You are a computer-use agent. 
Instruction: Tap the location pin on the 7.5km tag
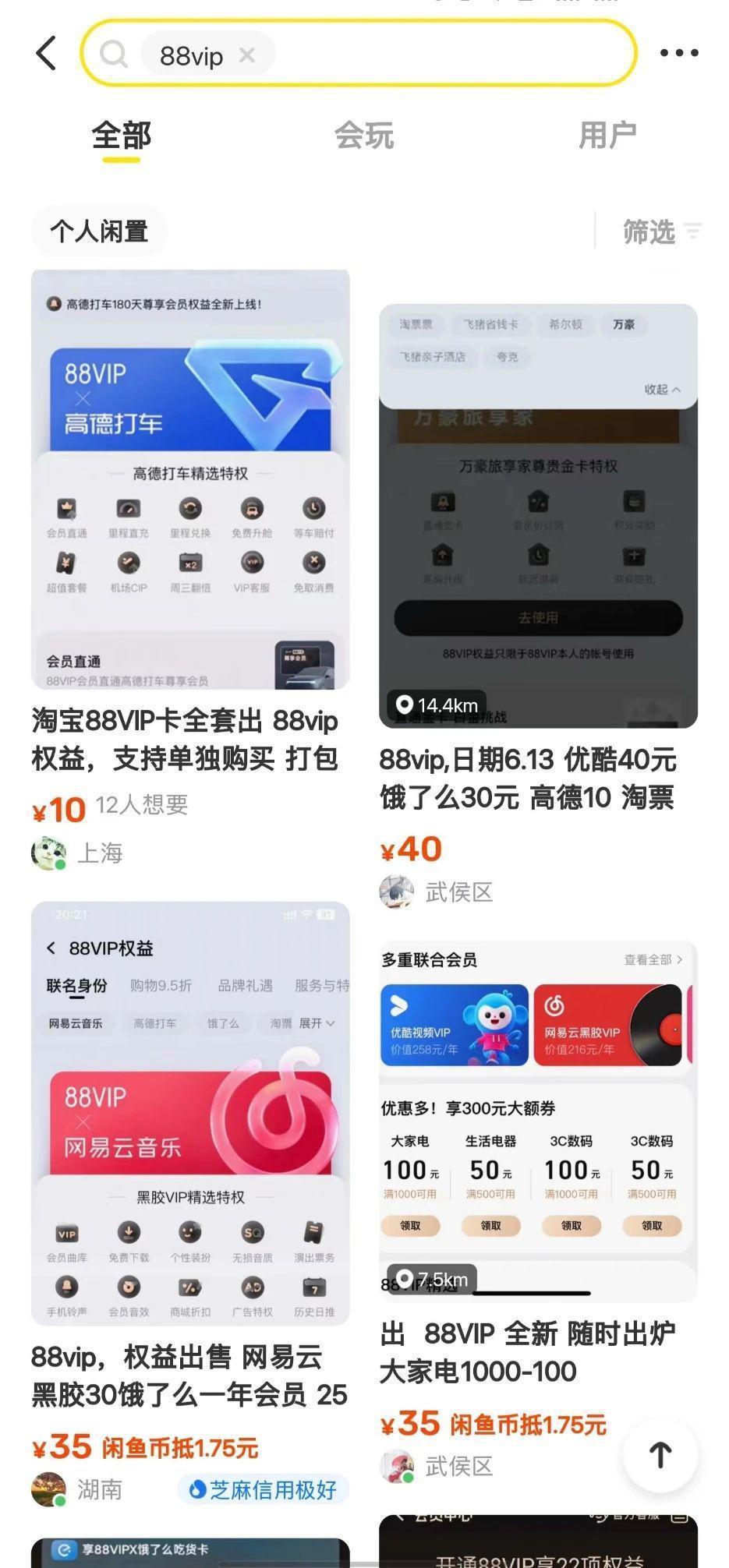click(404, 1279)
